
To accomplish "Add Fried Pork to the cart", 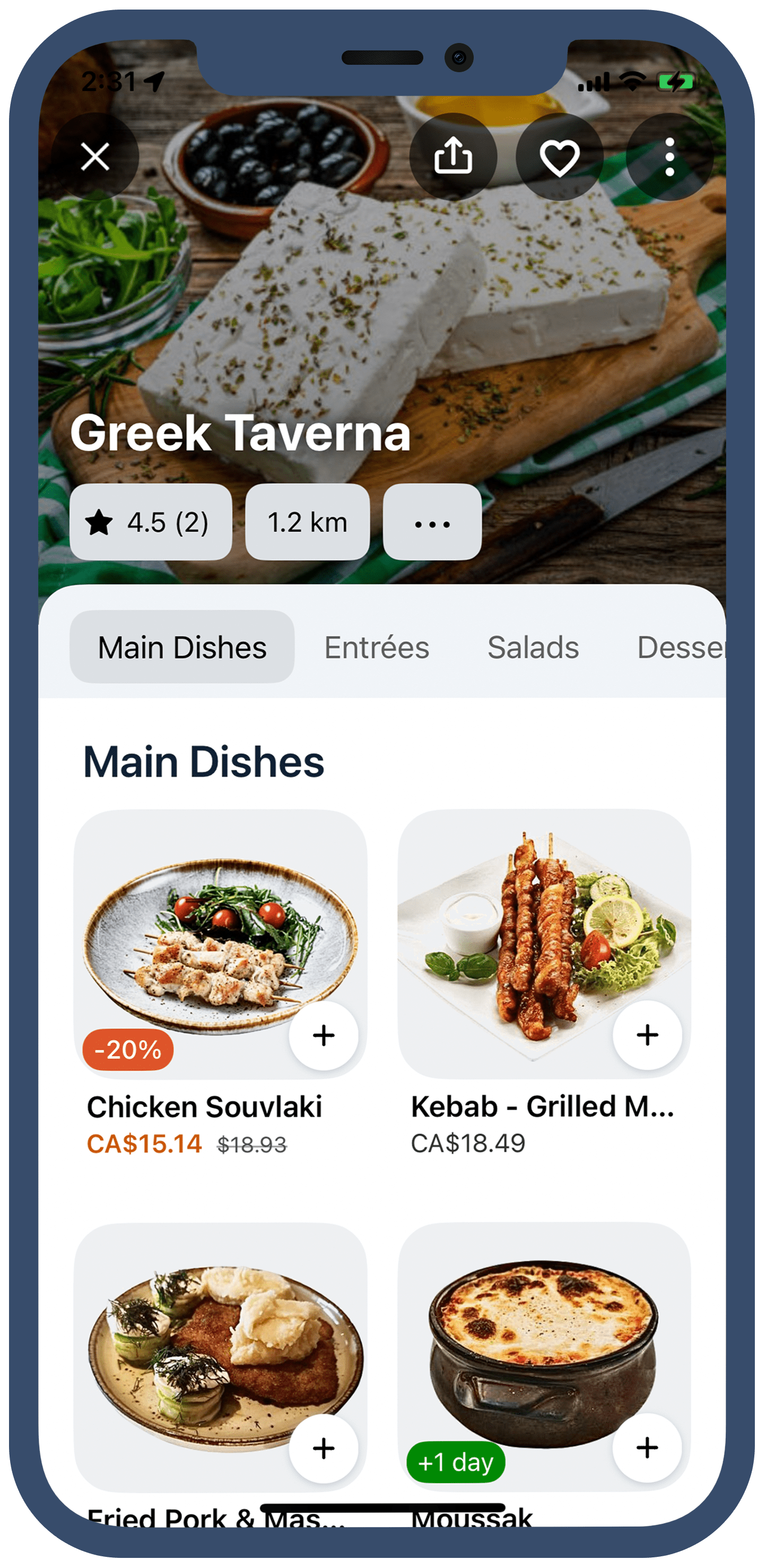I will pyautogui.click(x=324, y=1449).
